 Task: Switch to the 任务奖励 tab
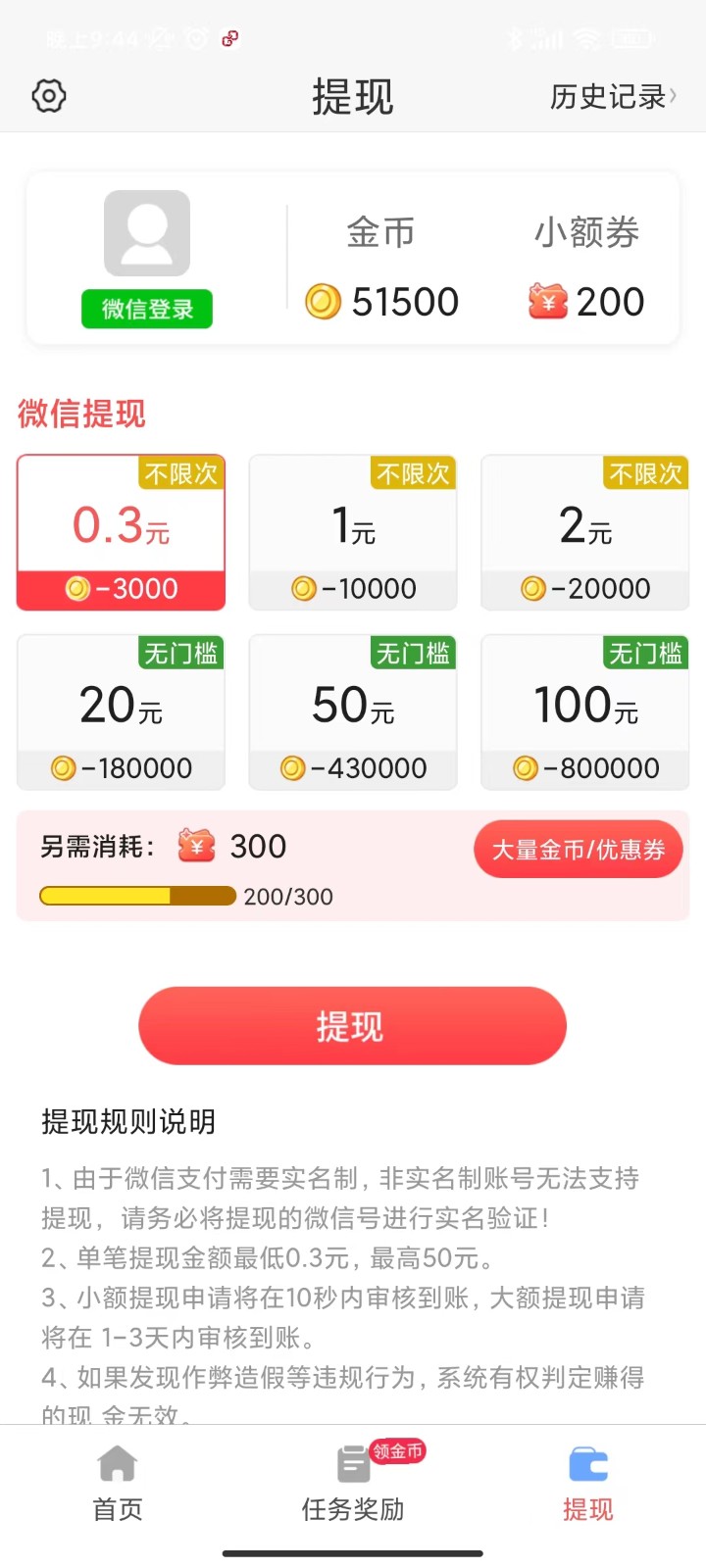(353, 1483)
